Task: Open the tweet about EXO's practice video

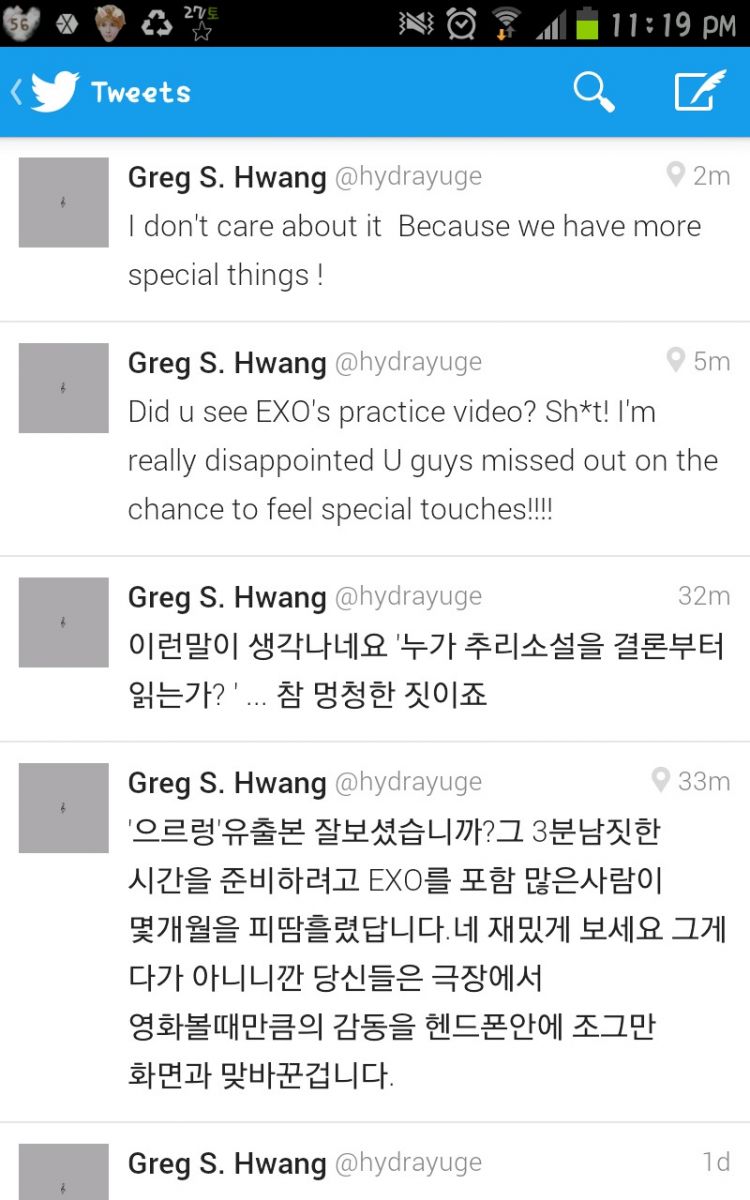Action: 375,440
